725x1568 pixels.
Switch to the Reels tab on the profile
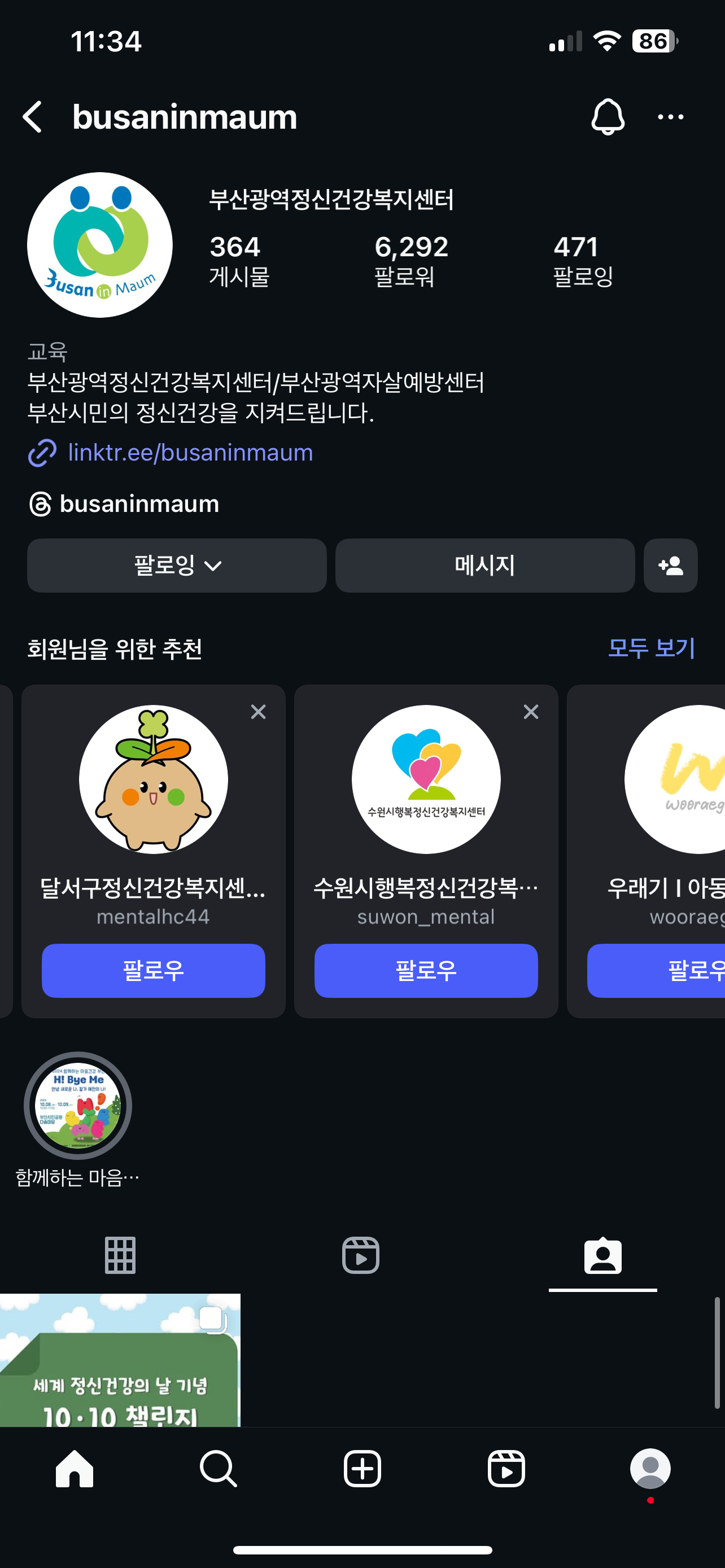361,1255
